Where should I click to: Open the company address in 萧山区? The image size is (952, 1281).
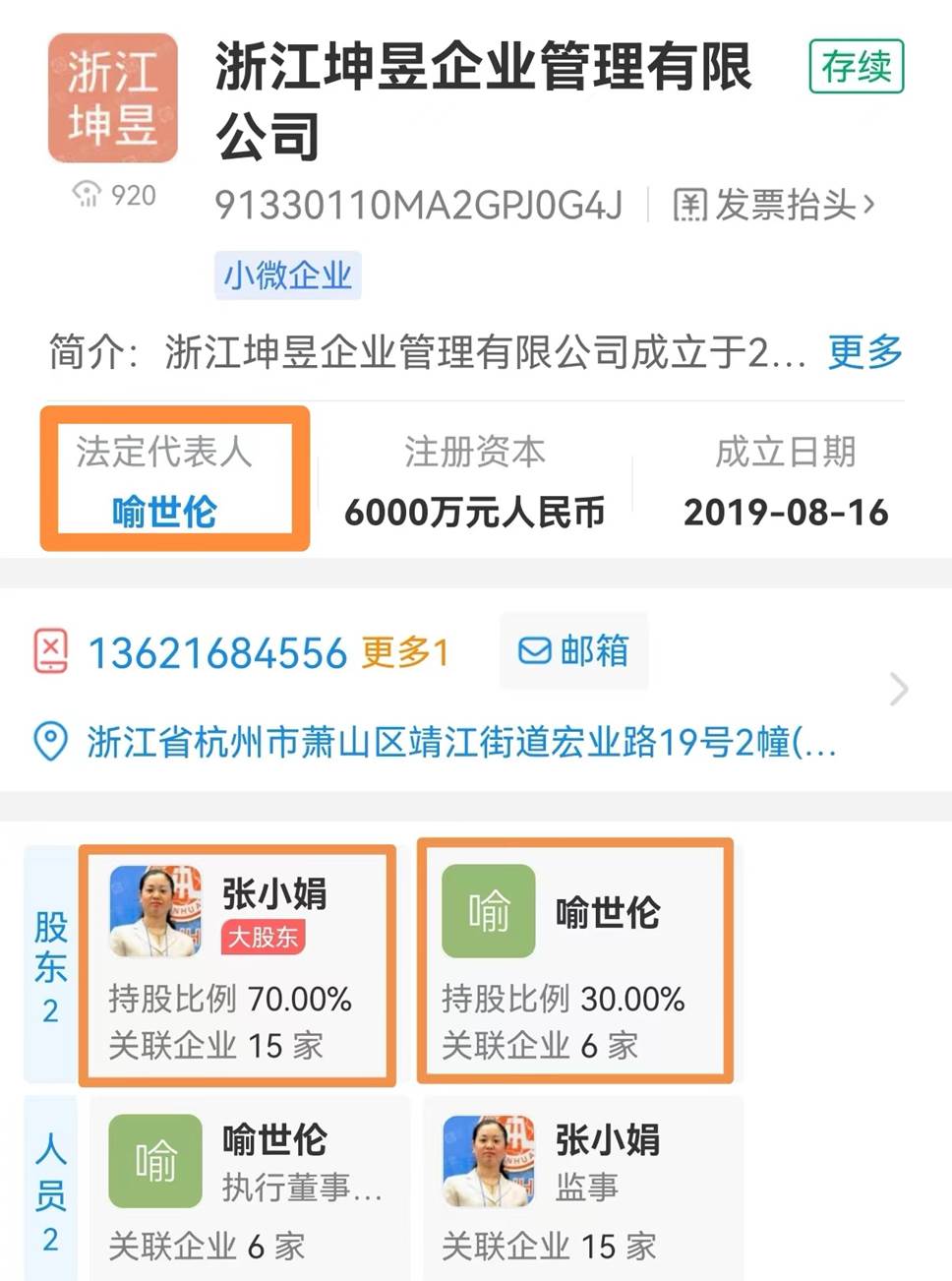[460, 742]
